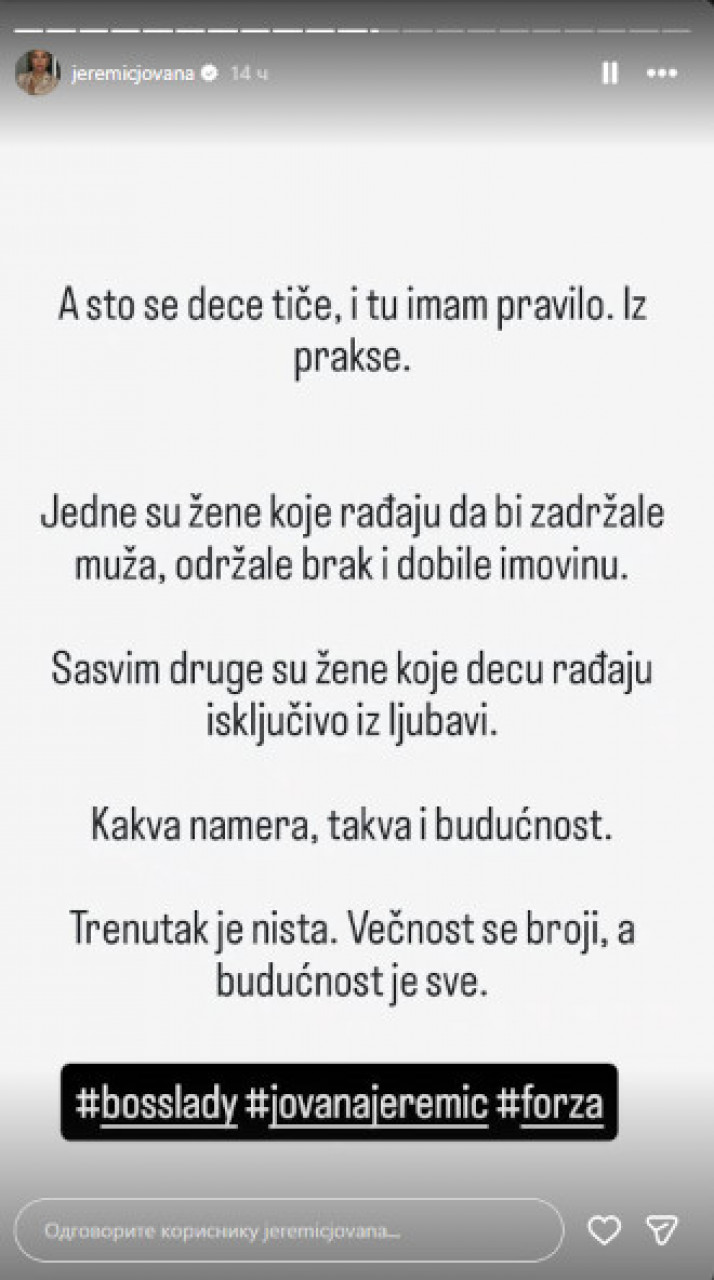The image size is (714, 1280).
Task: Open the #forza hashtag
Action: [550, 1102]
